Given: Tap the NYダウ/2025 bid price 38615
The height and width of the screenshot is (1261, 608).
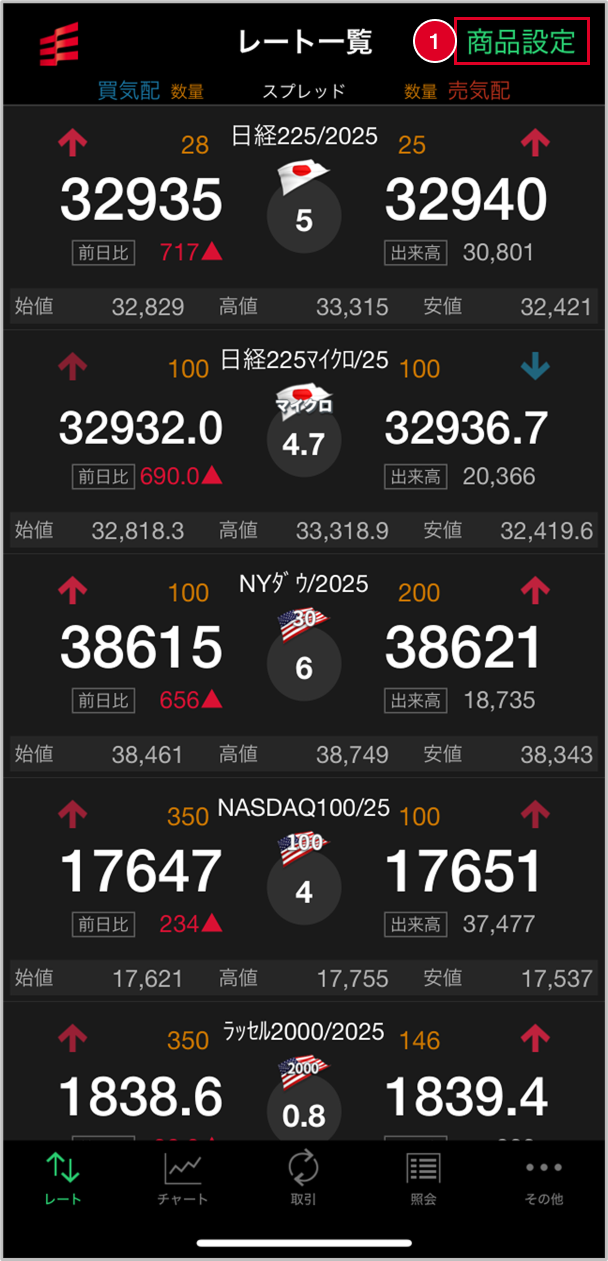Looking at the screenshot, I should click(141, 648).
